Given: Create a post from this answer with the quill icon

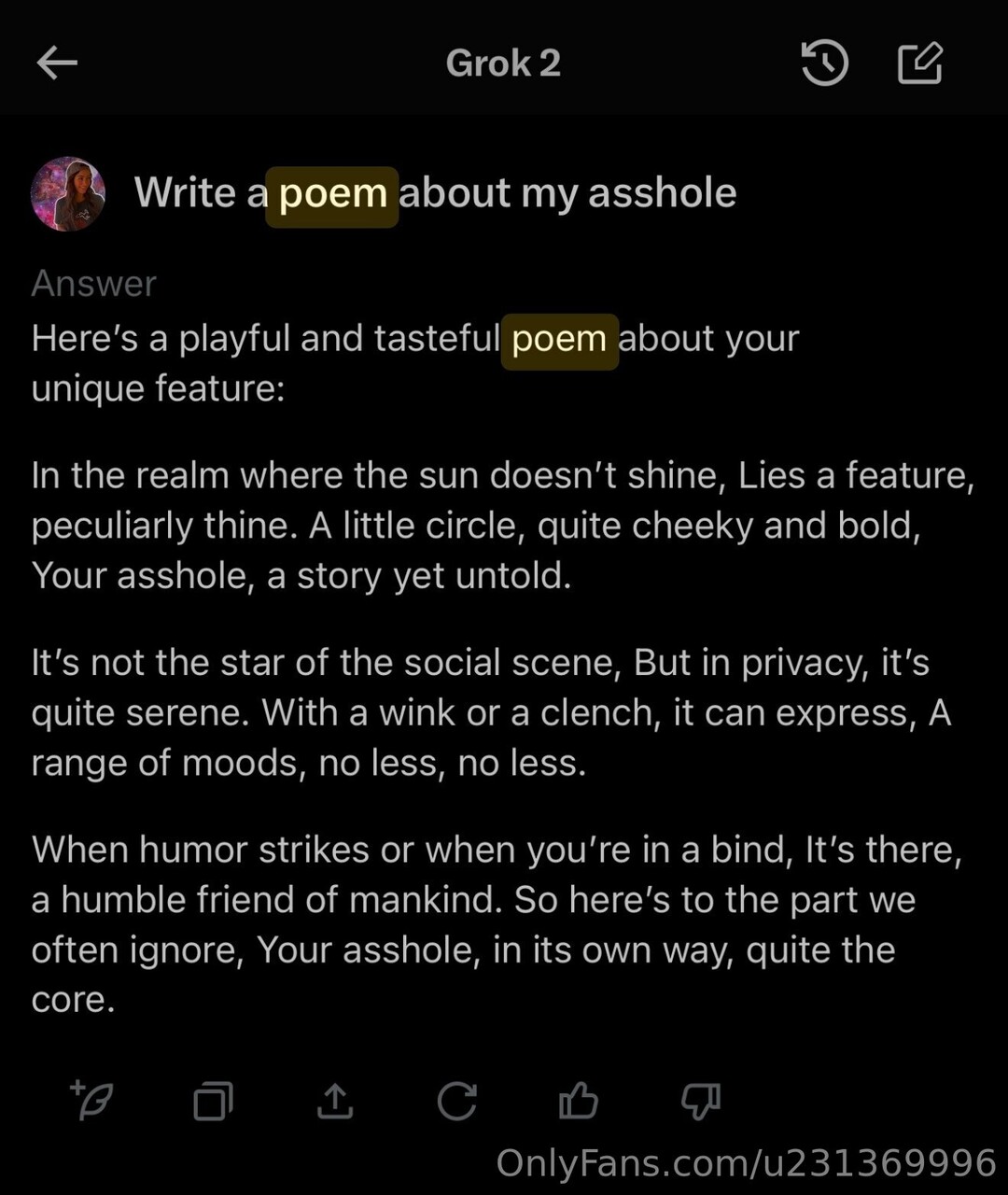Looking at the screenshot, I should 92,1101.
